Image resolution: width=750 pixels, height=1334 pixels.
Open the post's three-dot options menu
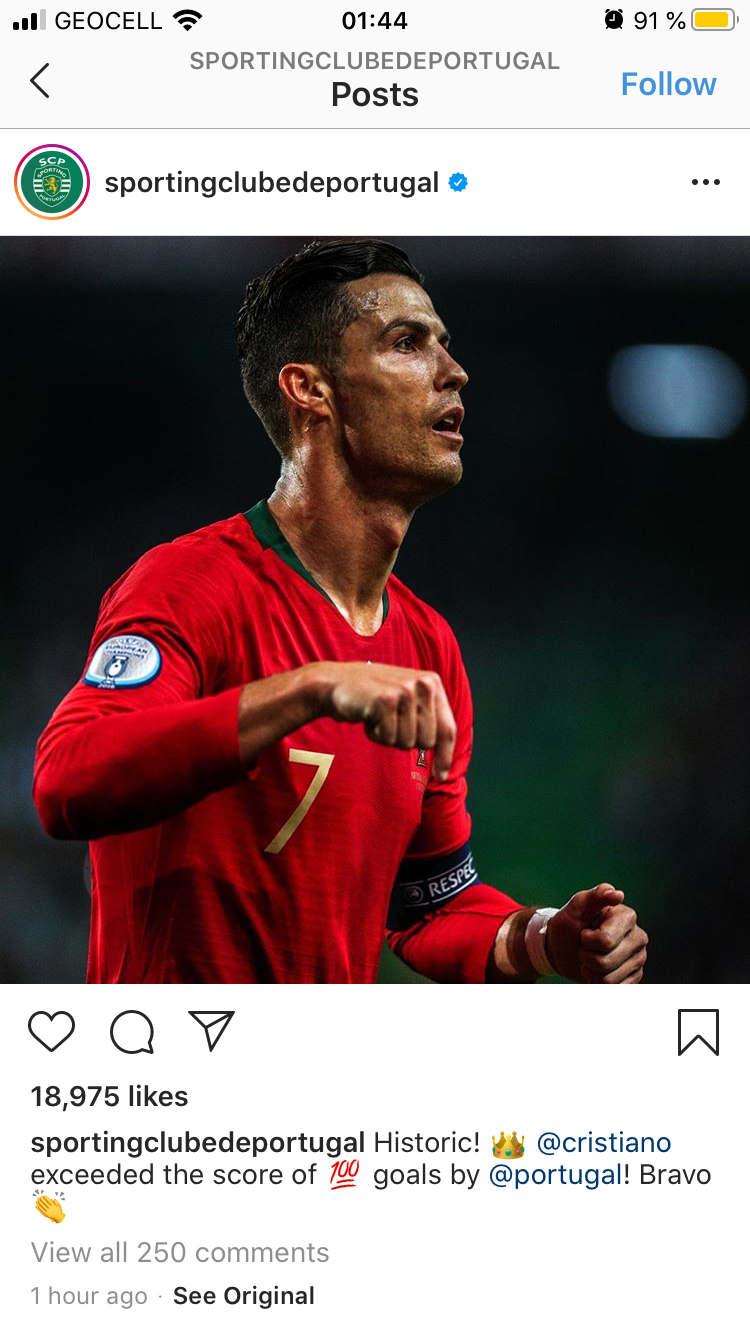pos(705,182)
